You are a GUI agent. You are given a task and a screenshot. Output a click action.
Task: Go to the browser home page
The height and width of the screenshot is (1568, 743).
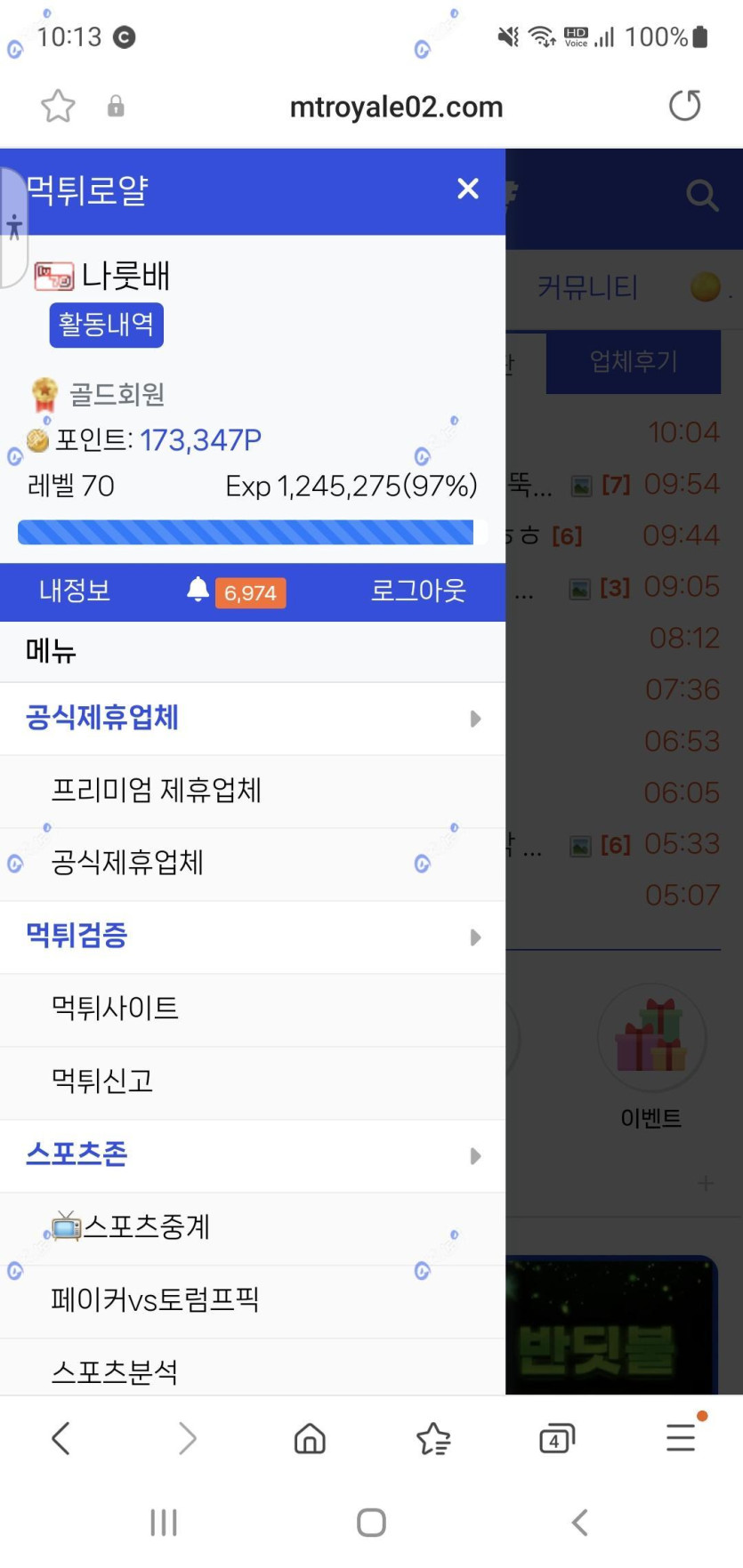(x=310, y=1438)
